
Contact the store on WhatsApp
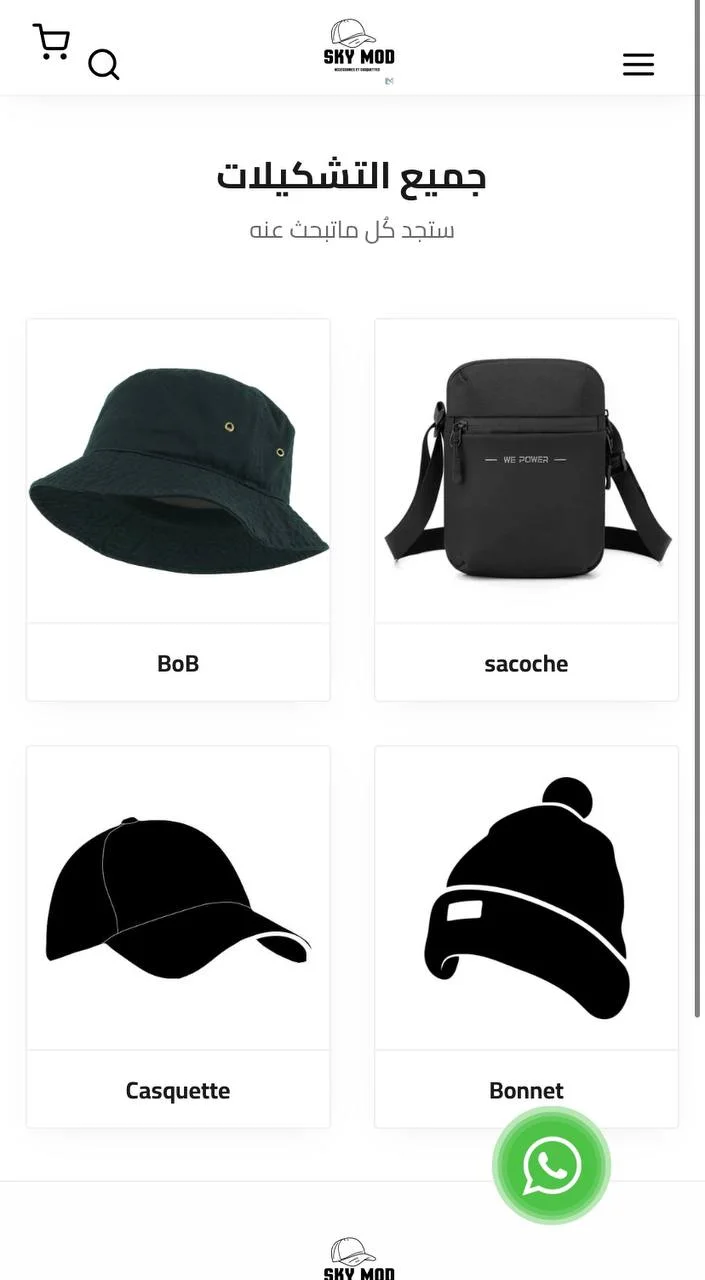[551, 1165]
